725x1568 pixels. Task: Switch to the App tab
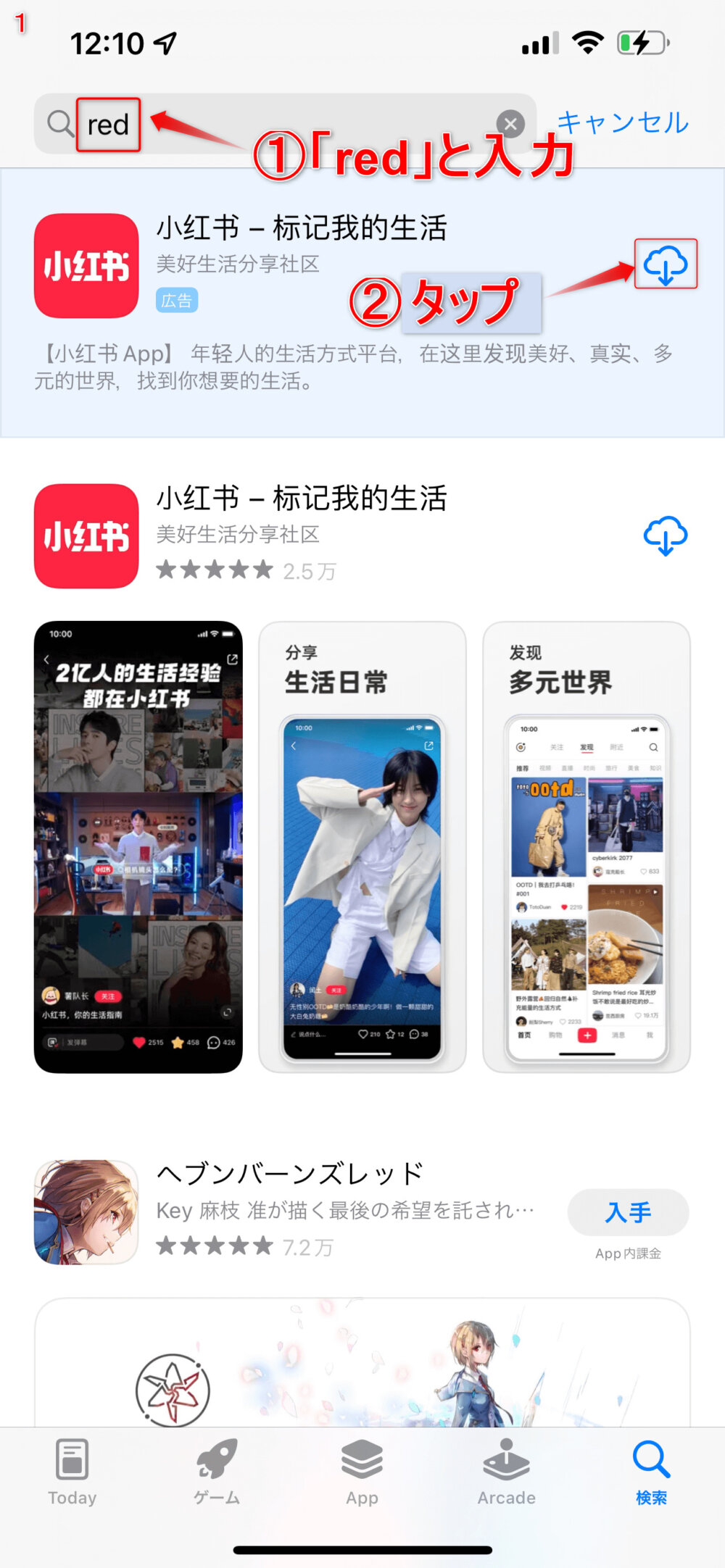coord(362,1472)
